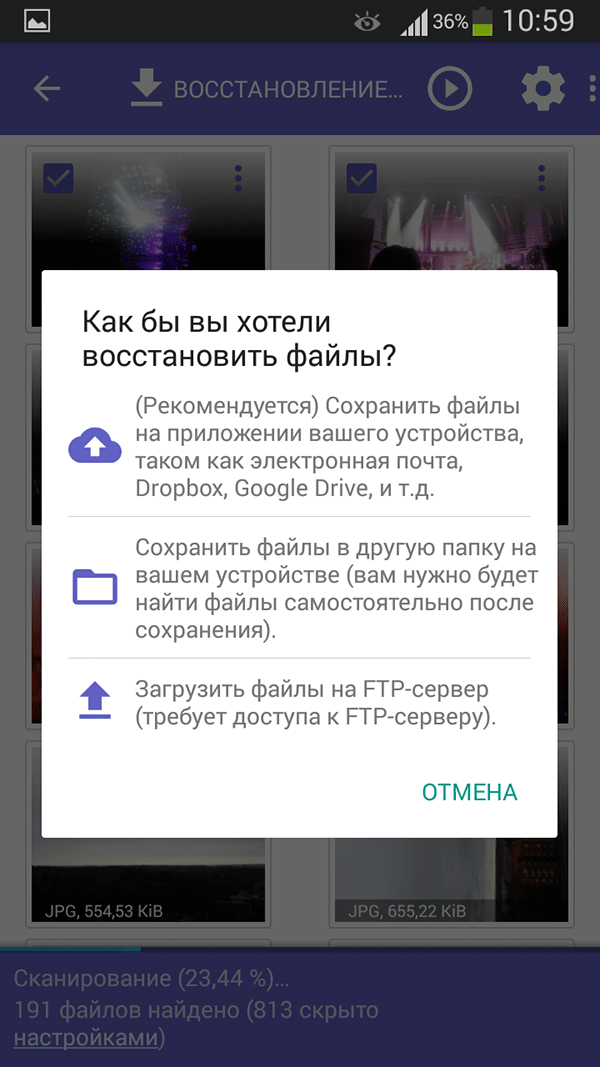Pick the upload to FTP server option
Viewport: 600px width, 1067px height.
pyautogui.click(x=299, y=704)
